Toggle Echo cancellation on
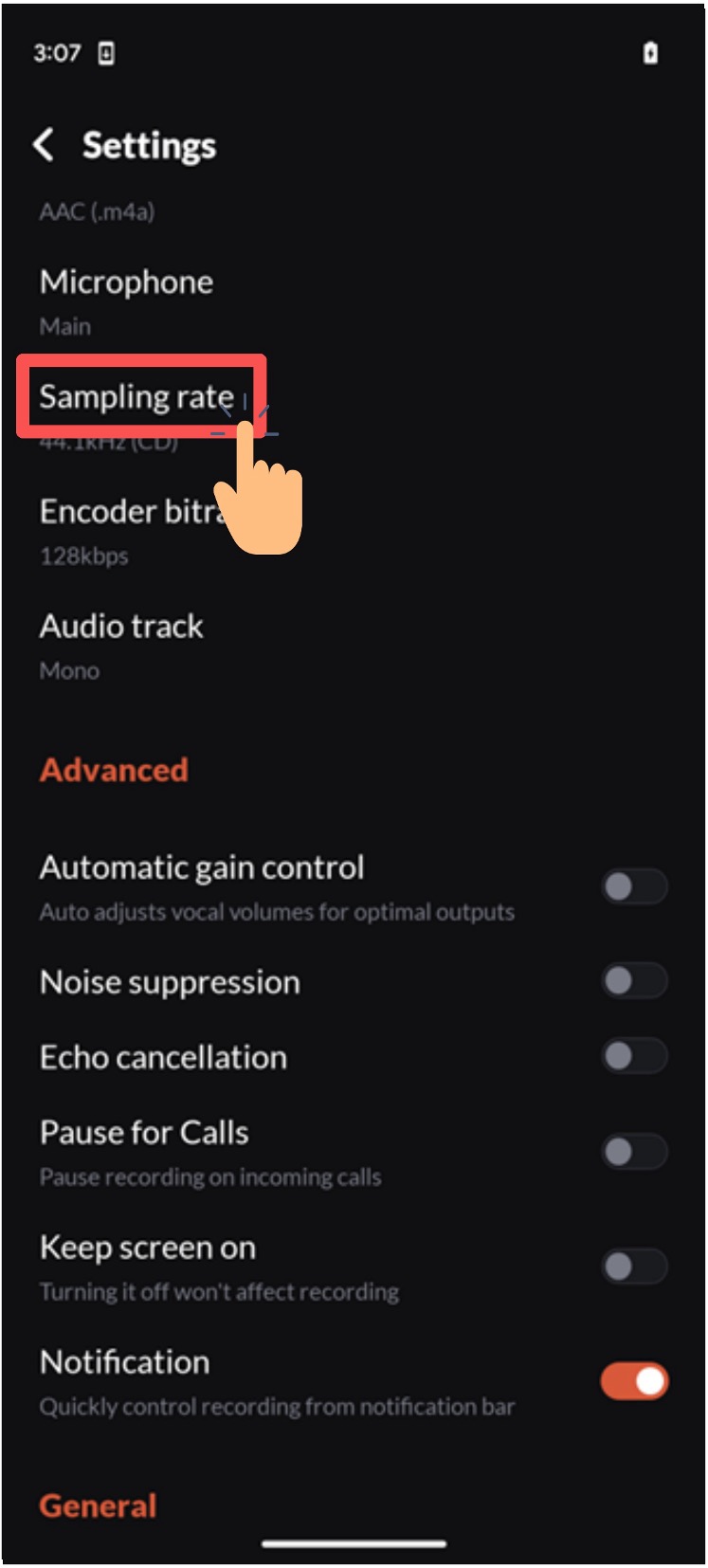This screenshot has width=708, height=1568. [634, 1056]
